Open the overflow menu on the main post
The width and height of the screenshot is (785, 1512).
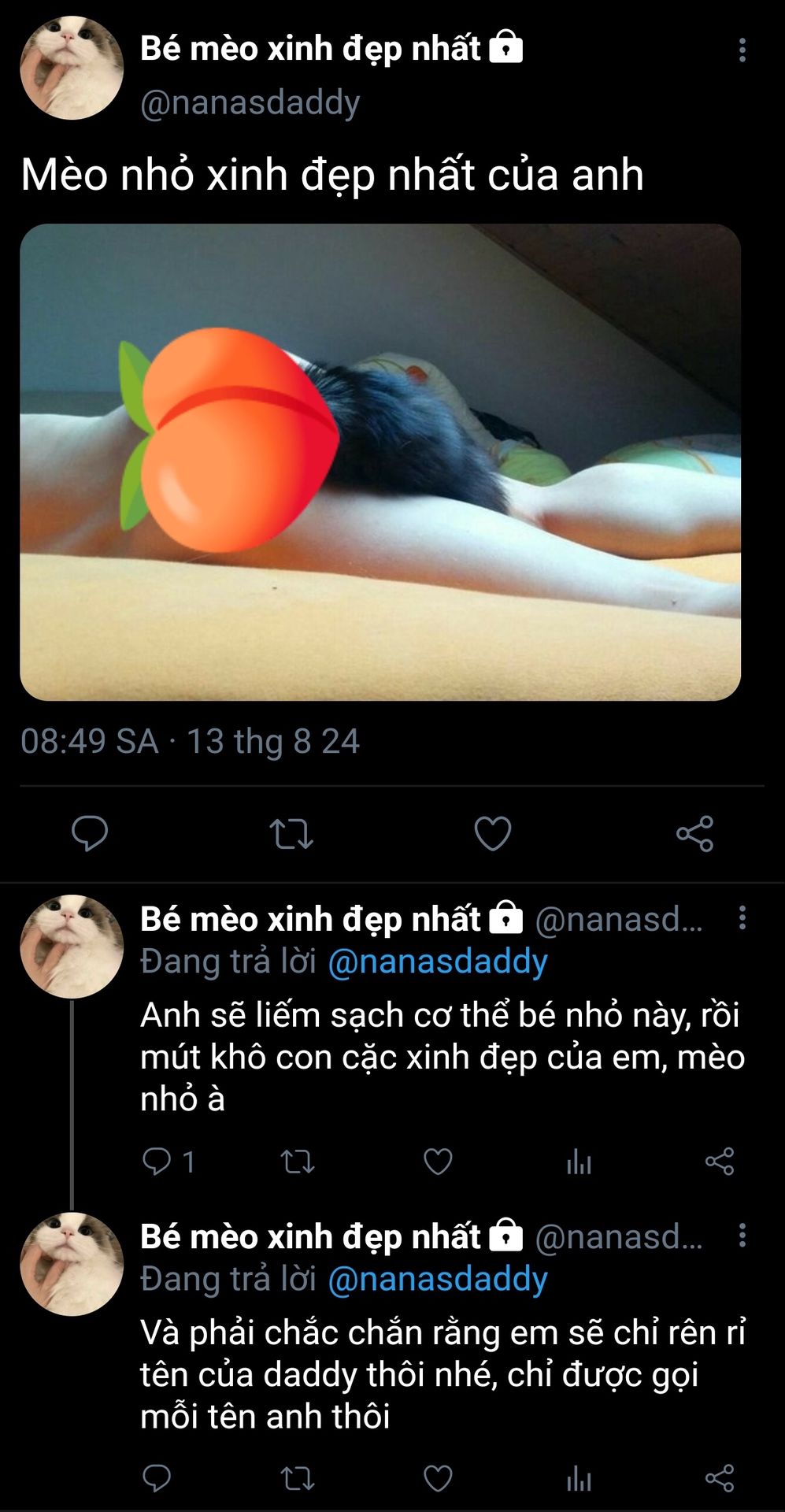click(x=742, y=50)
